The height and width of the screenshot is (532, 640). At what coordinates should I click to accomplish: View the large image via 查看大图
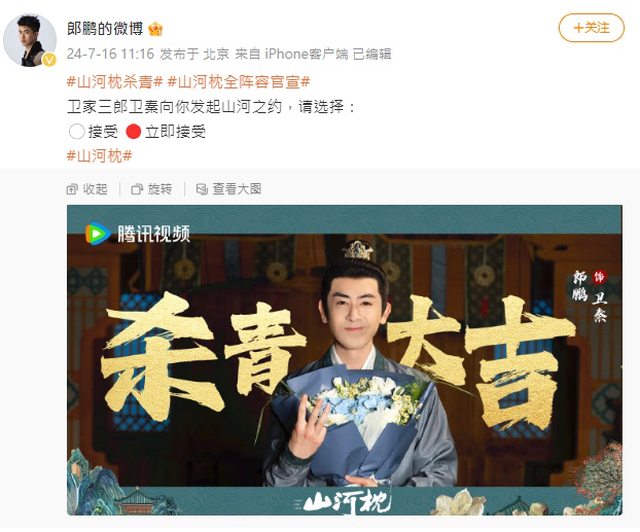(x=230, y=188)
